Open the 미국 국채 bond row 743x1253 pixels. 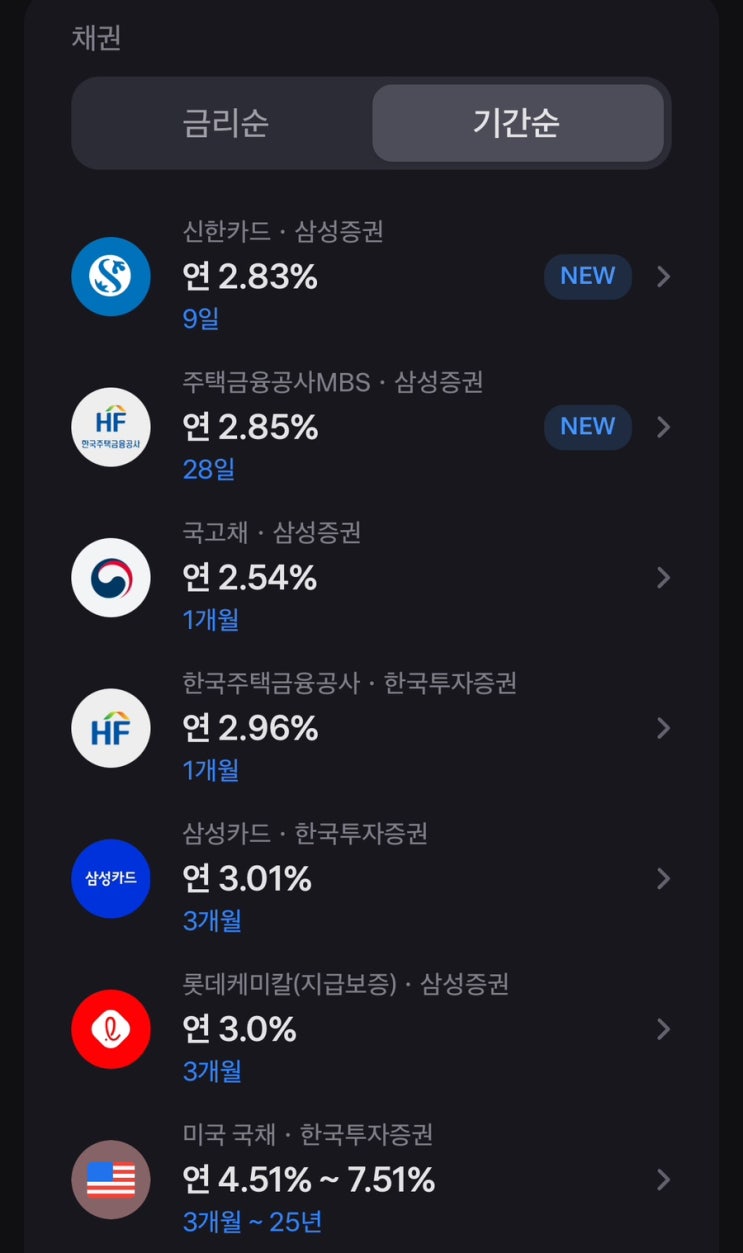coord(370,1180)
